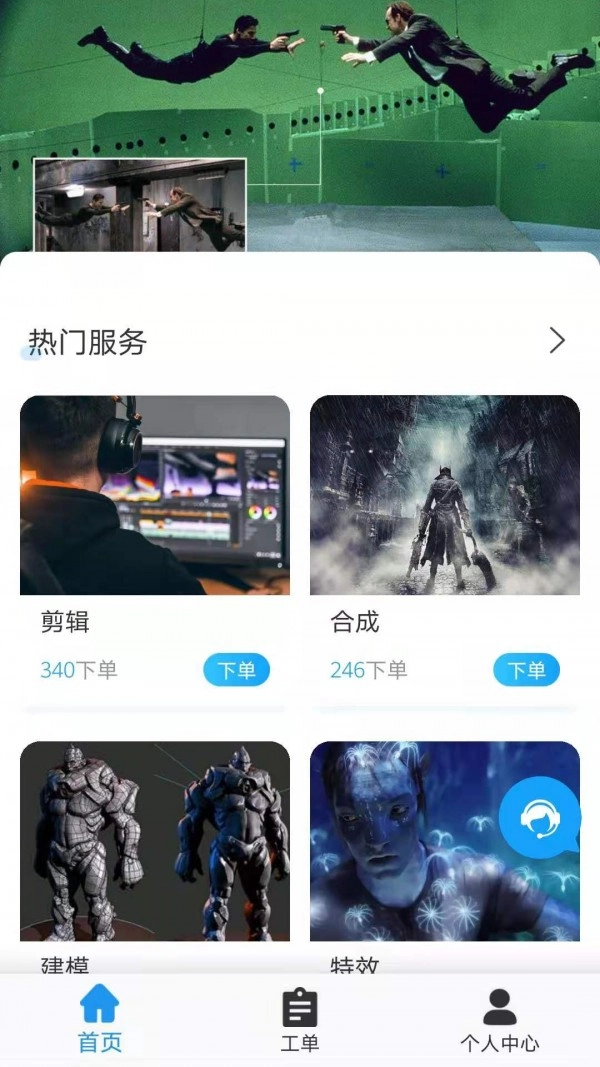The width and height of the screenshot is (600, 1067).
Task: Expand the 热门服务 section arrow
Action: point(557,341)
